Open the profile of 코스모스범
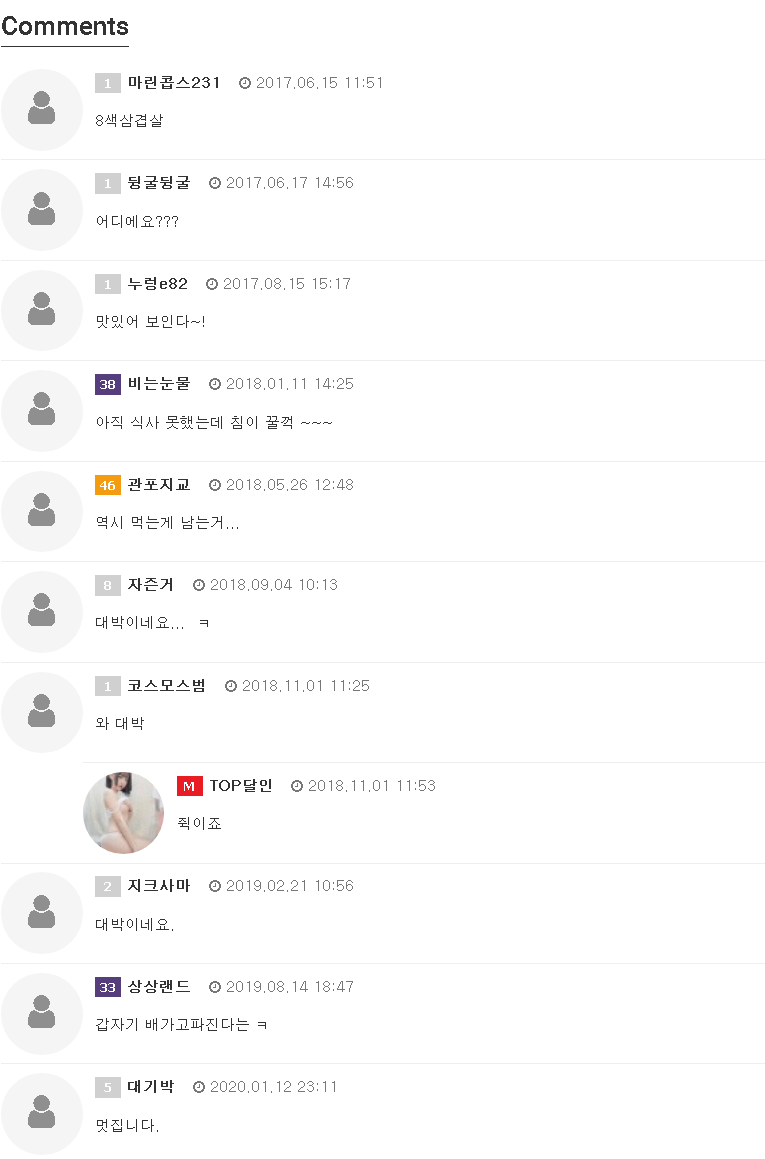This screenshot has width=765, height=1159. click(166, 686)
